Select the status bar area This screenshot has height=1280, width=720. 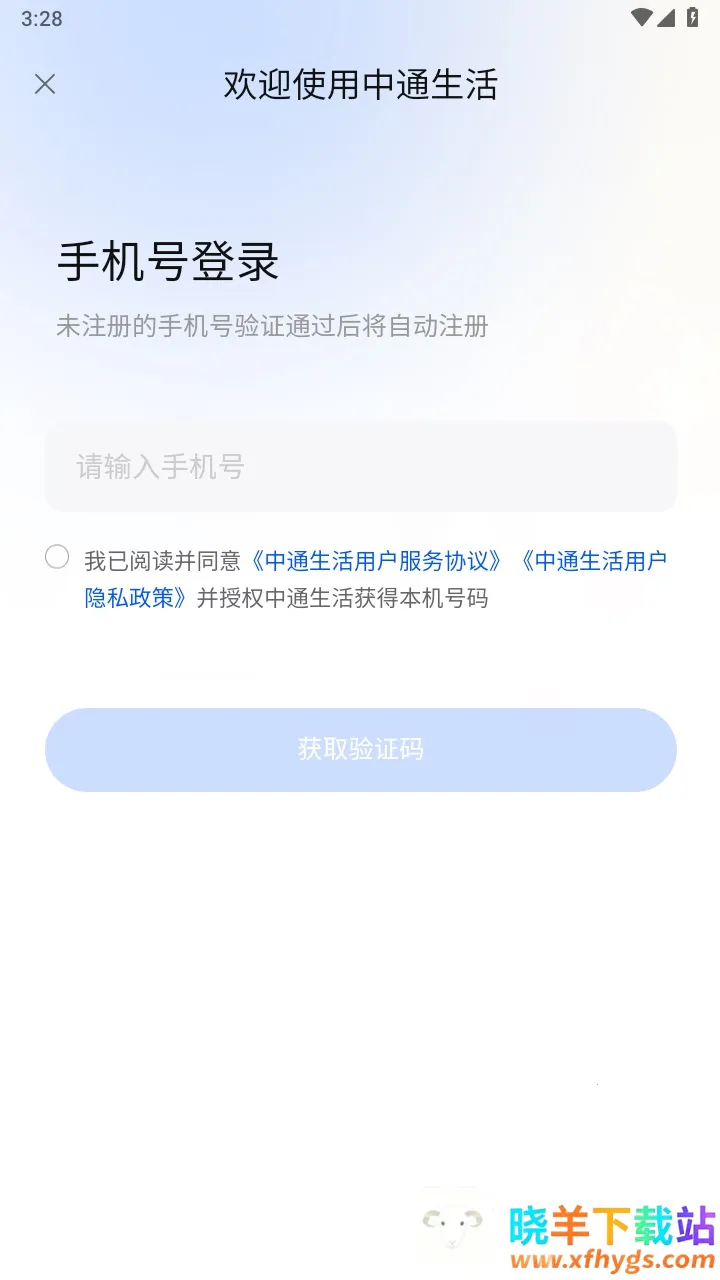pyautogui.click(x=360, y=16)
